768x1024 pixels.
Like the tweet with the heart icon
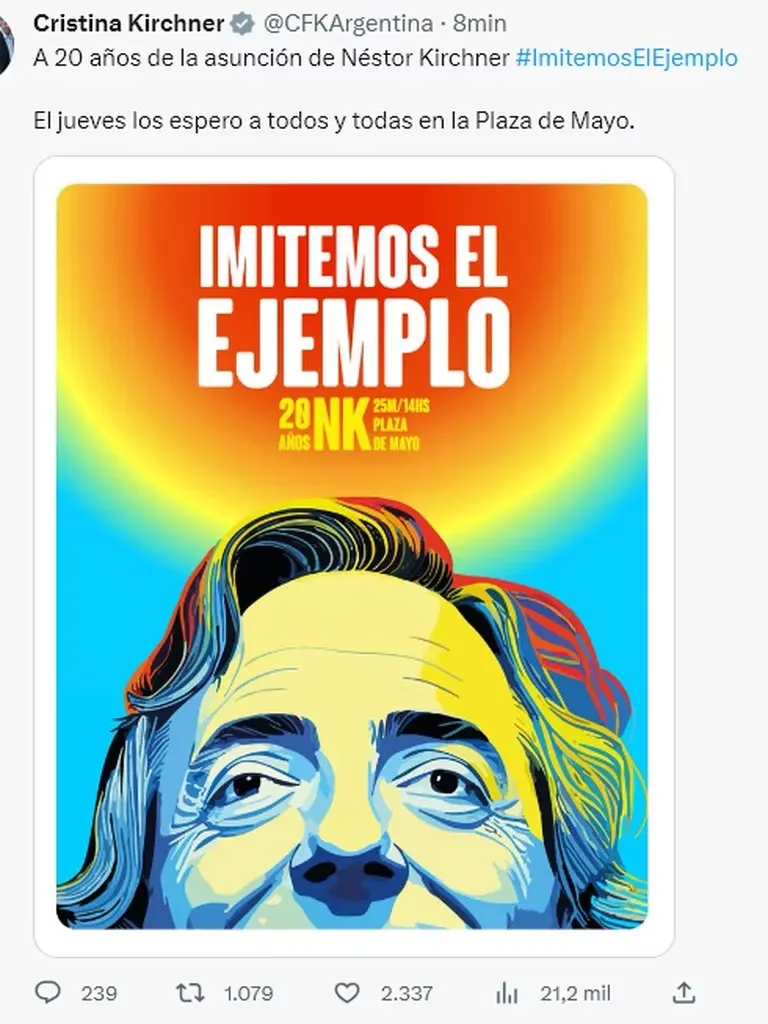tap(347, 992)
